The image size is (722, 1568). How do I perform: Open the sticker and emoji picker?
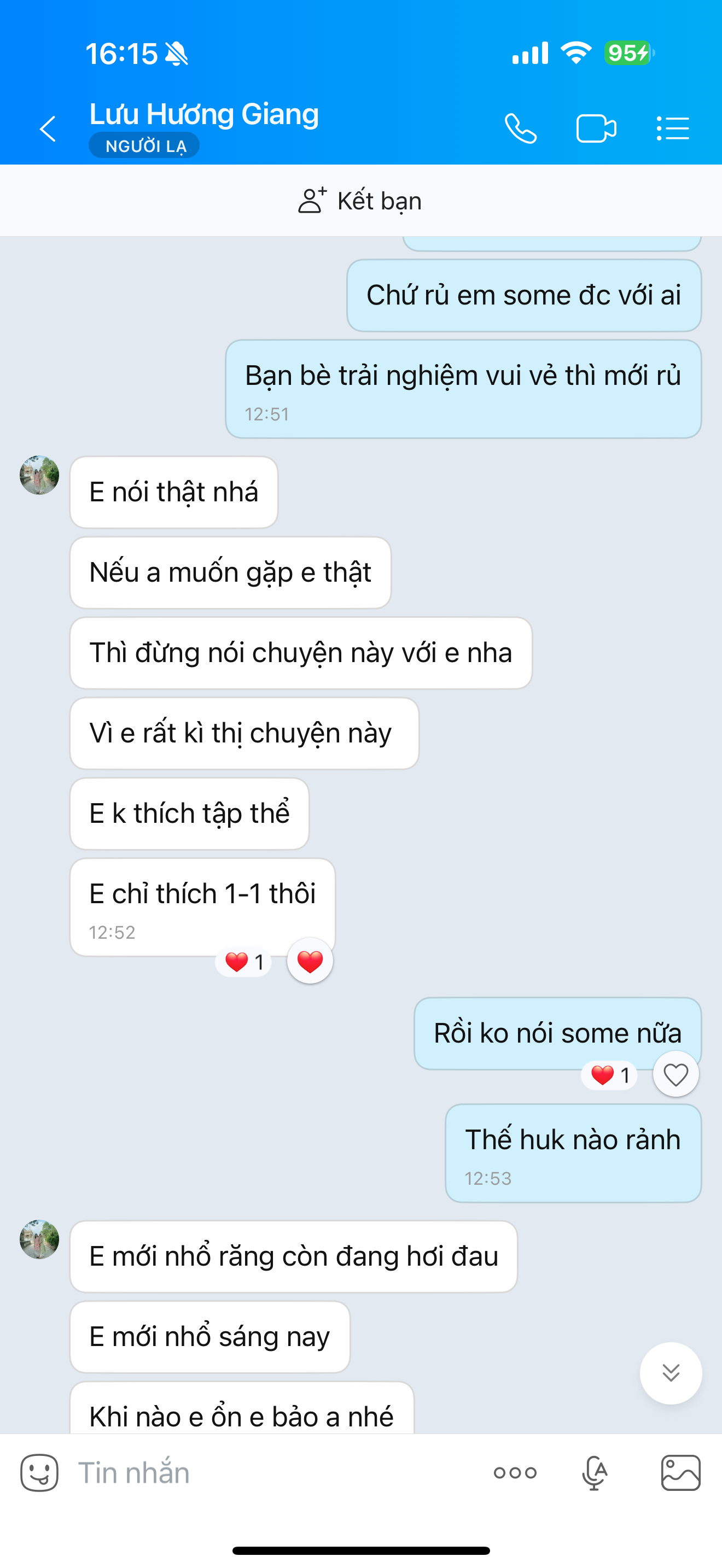point(39,1473)
